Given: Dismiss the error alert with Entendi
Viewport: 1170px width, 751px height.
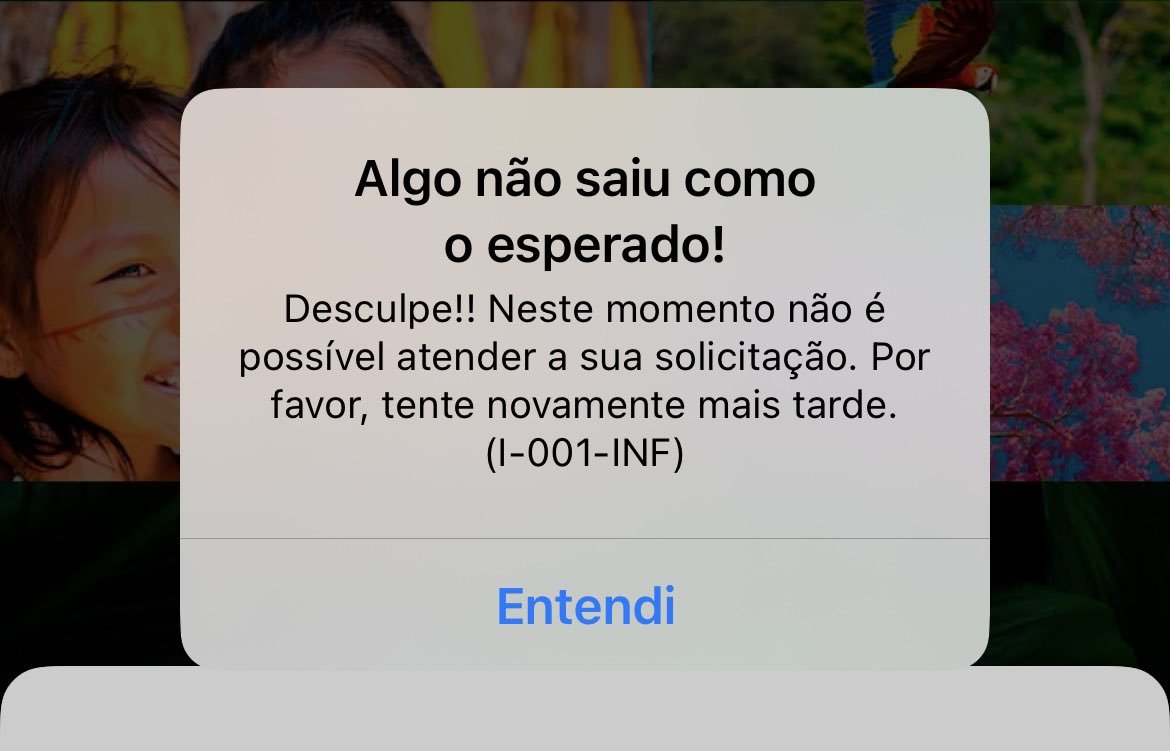Looking at the screenshot, I should point(585,606).
